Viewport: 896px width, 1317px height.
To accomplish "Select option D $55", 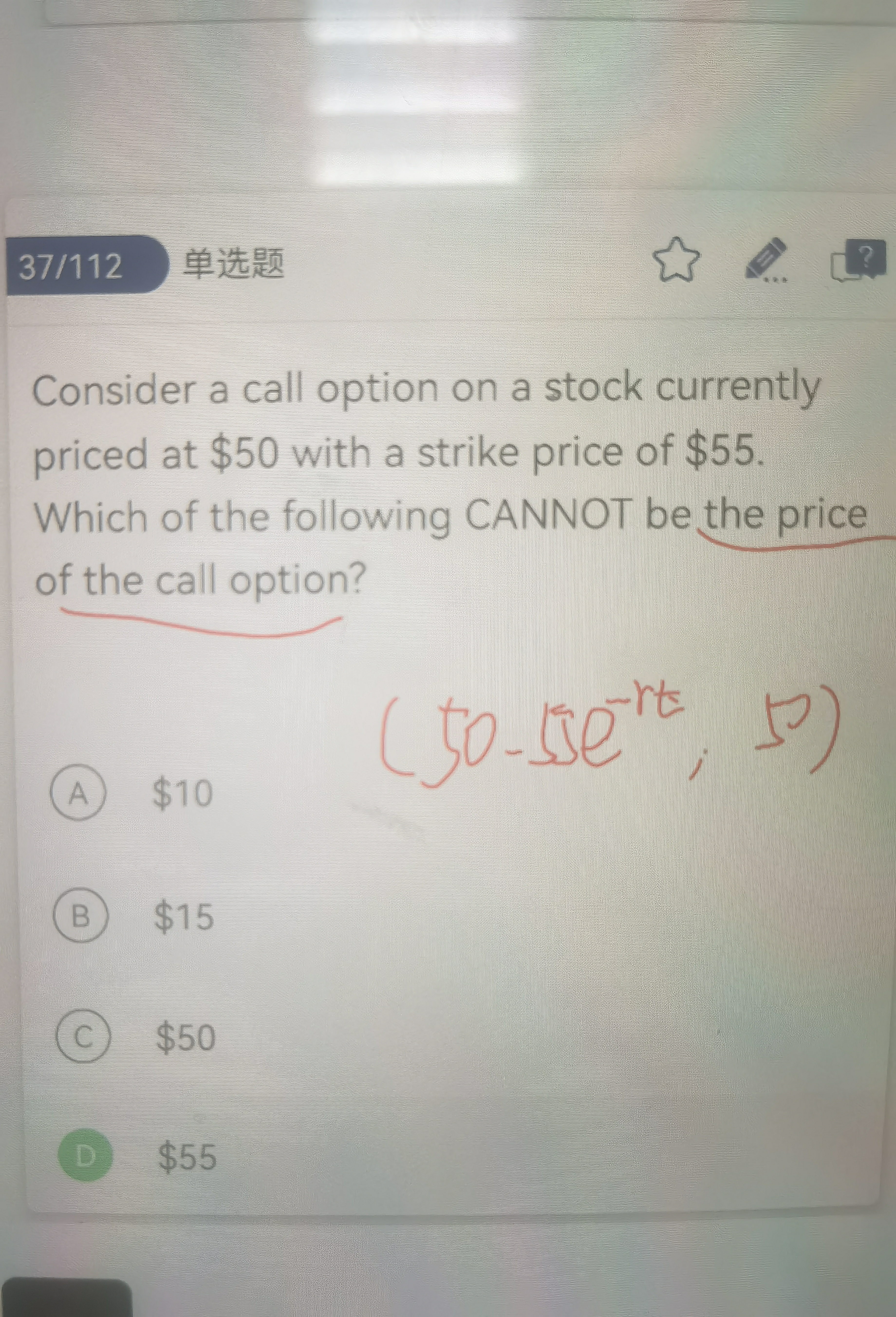I will pos(85,1157).
